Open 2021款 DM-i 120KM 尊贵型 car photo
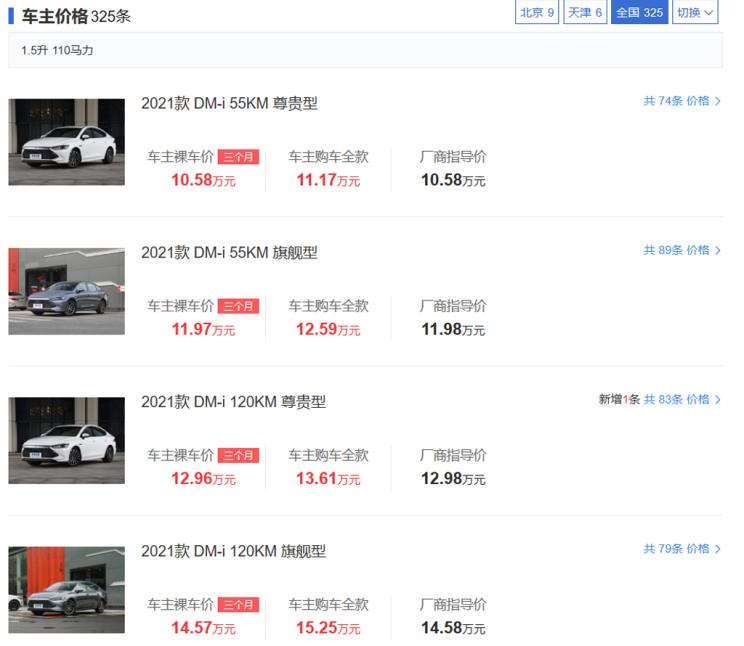Screen dimensions: 744x646 (x=66, y=440)
